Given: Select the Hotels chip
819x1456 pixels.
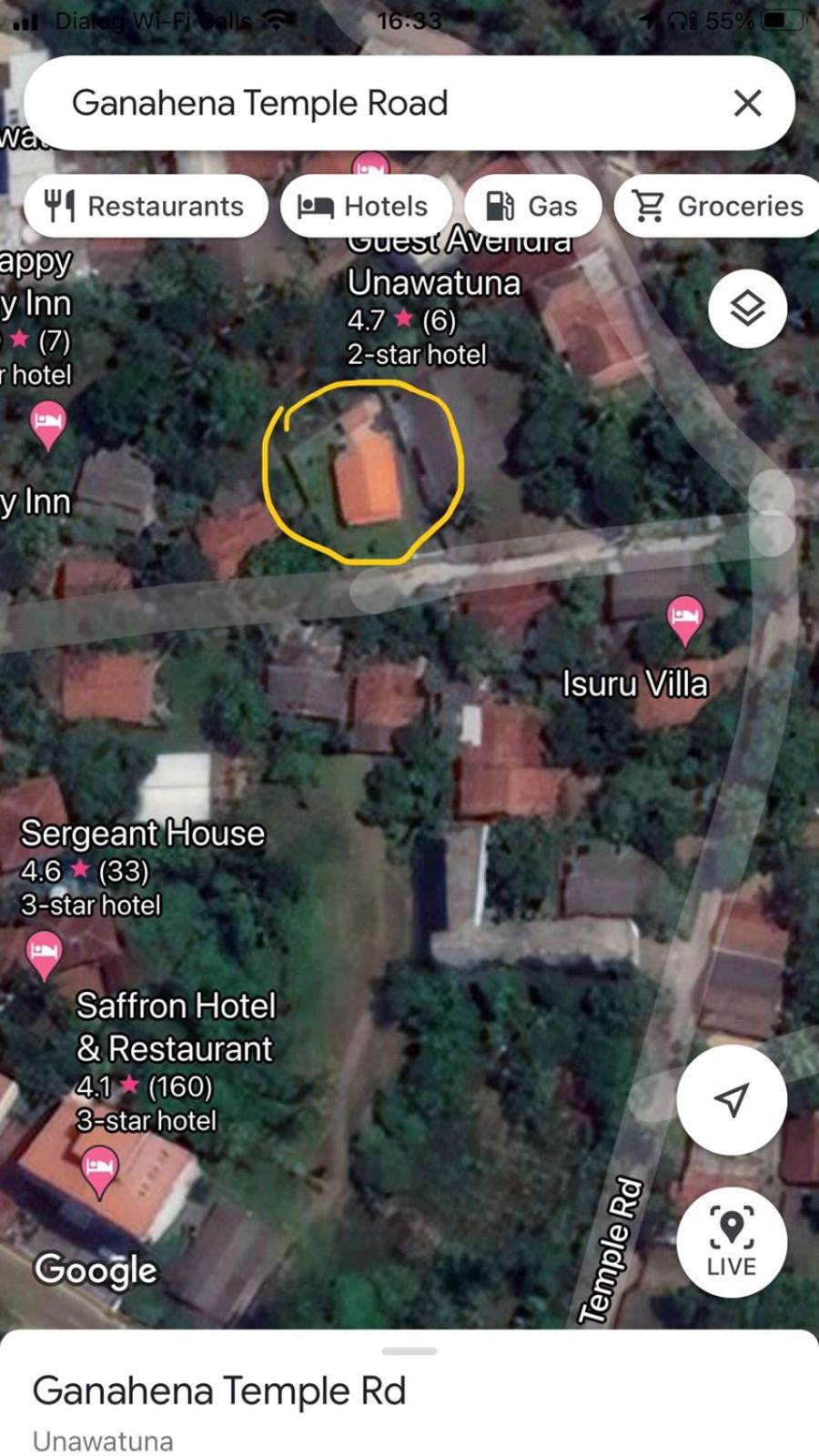Looking at the screenshot, I should [x=366, y=207].
